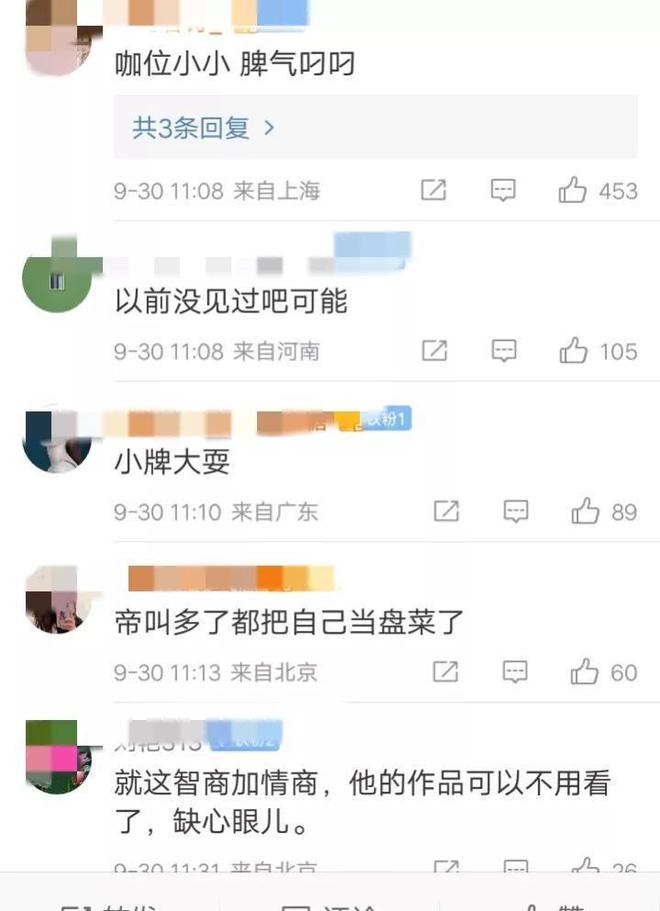This screenshot has width=660, height=911.
Task: Open avatar of the 以前没见过吧可能 commenter
Action: (57, 281)
